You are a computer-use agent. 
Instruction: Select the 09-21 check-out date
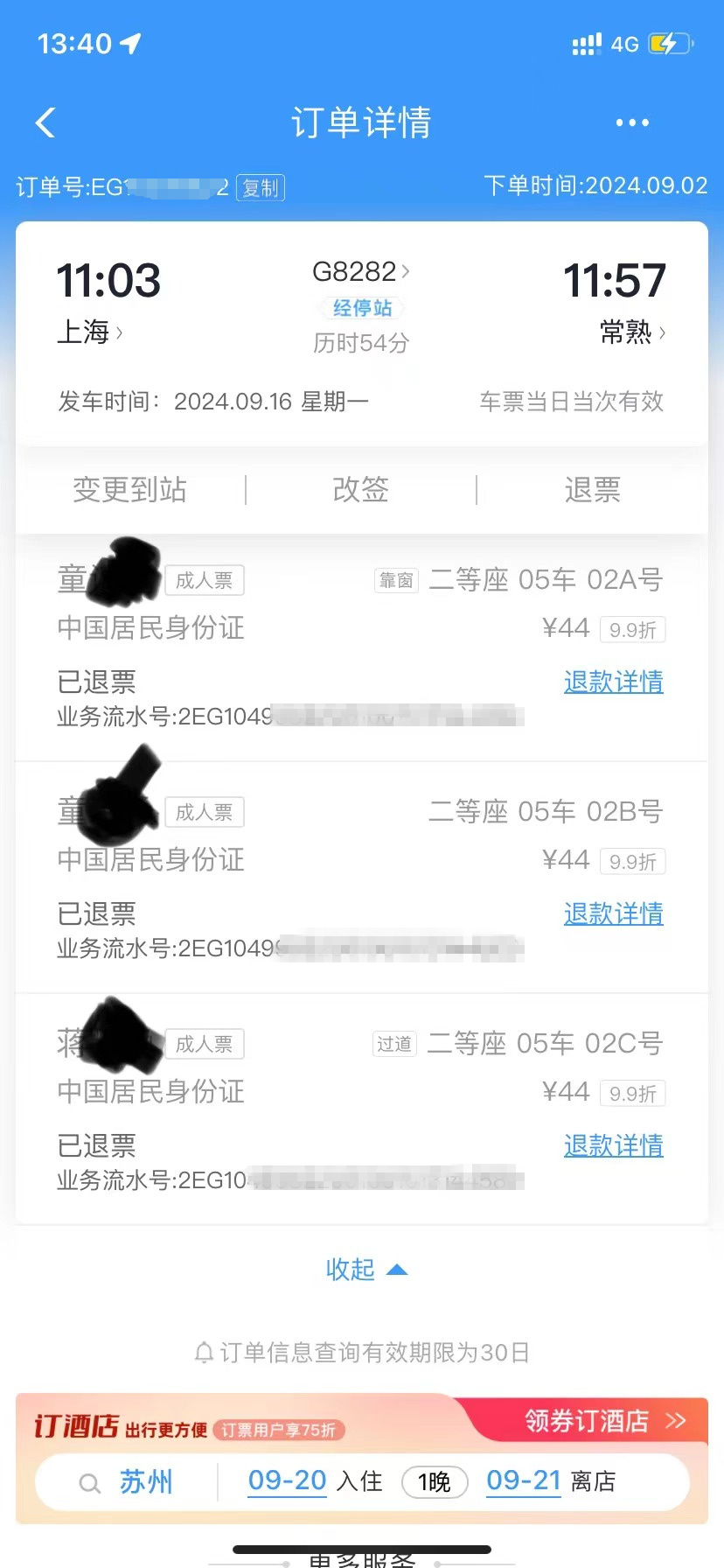point(523,1480)
